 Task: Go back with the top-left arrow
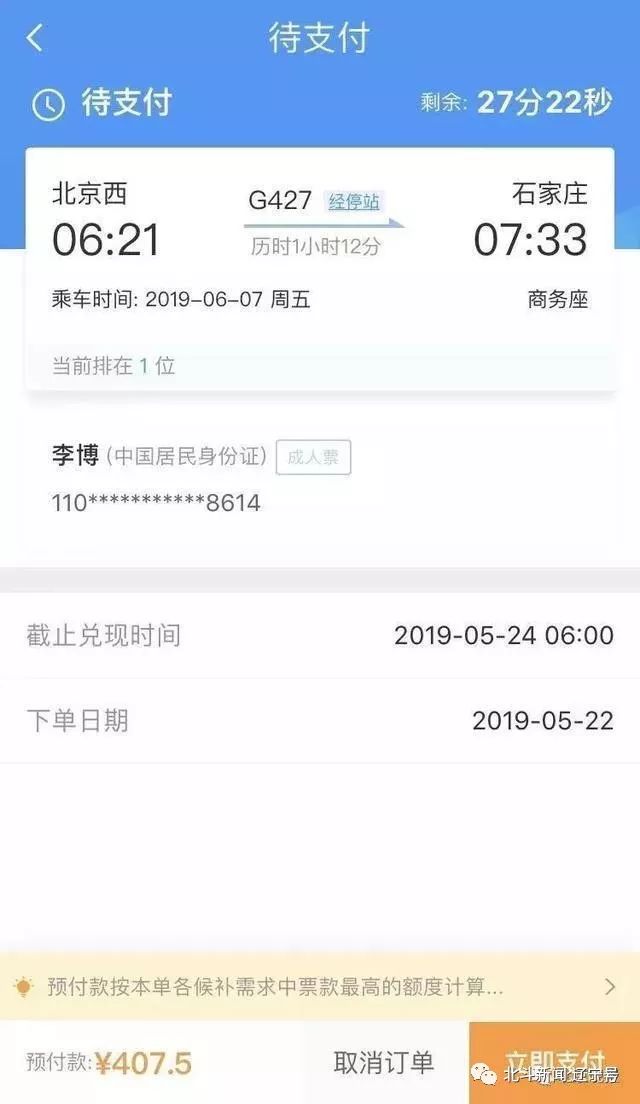(x=34, y=37)
